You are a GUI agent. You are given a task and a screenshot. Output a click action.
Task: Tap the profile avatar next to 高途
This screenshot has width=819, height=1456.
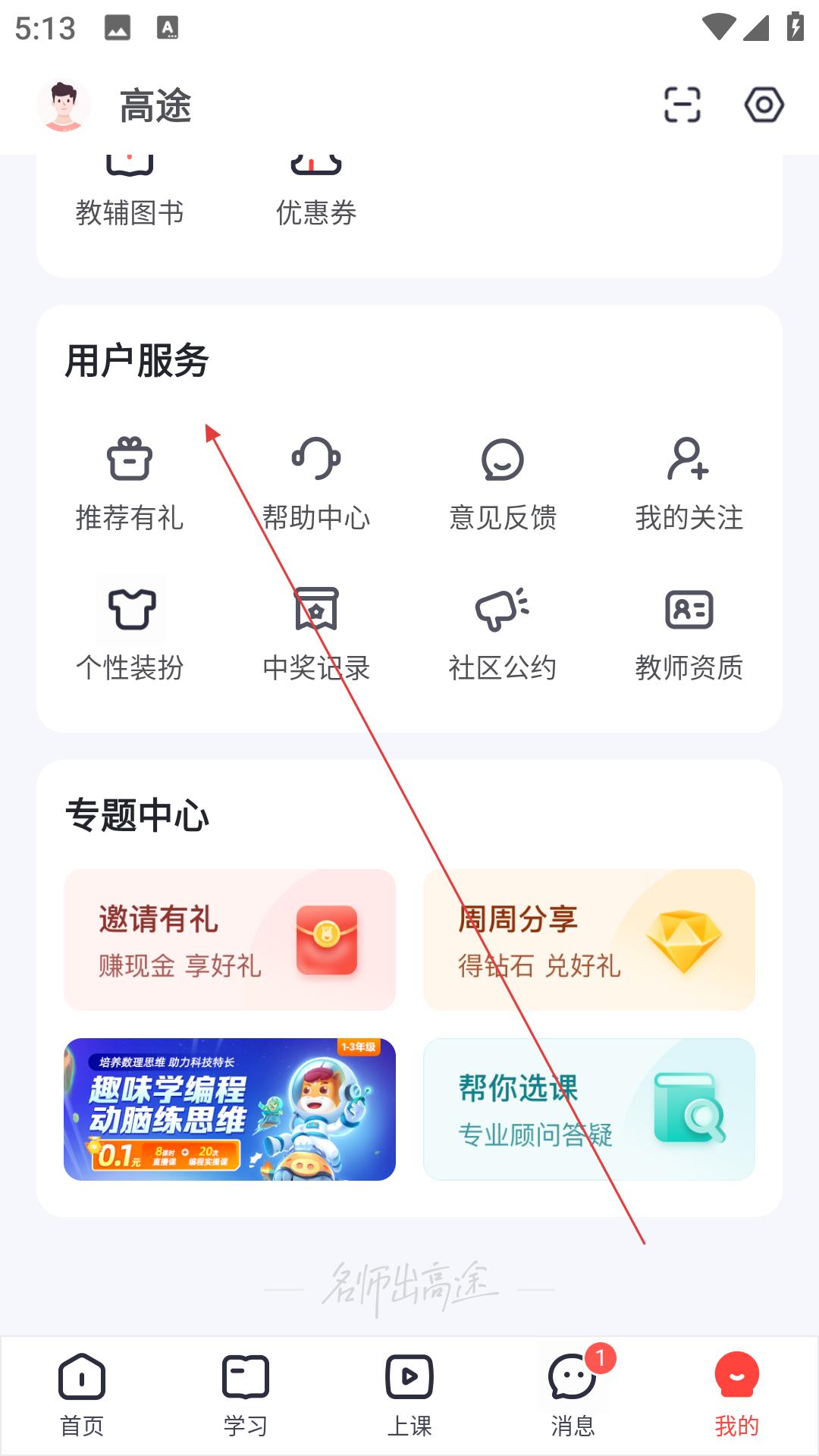(64, 105)
